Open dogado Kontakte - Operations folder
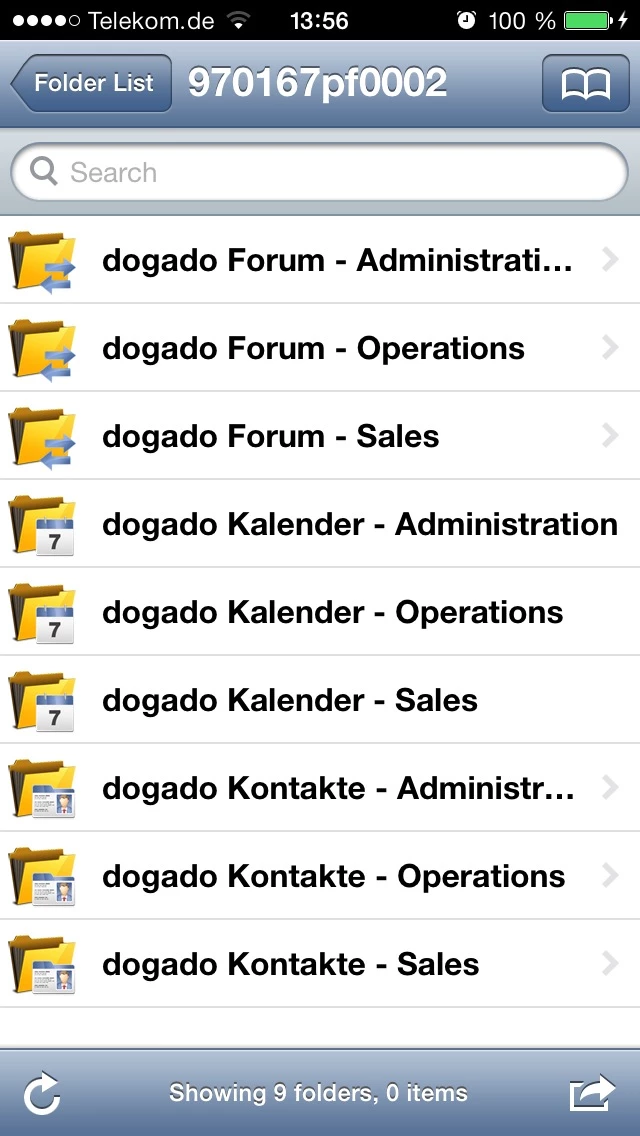This screenshot has width=640, height=1136. [x=320, y=876]
